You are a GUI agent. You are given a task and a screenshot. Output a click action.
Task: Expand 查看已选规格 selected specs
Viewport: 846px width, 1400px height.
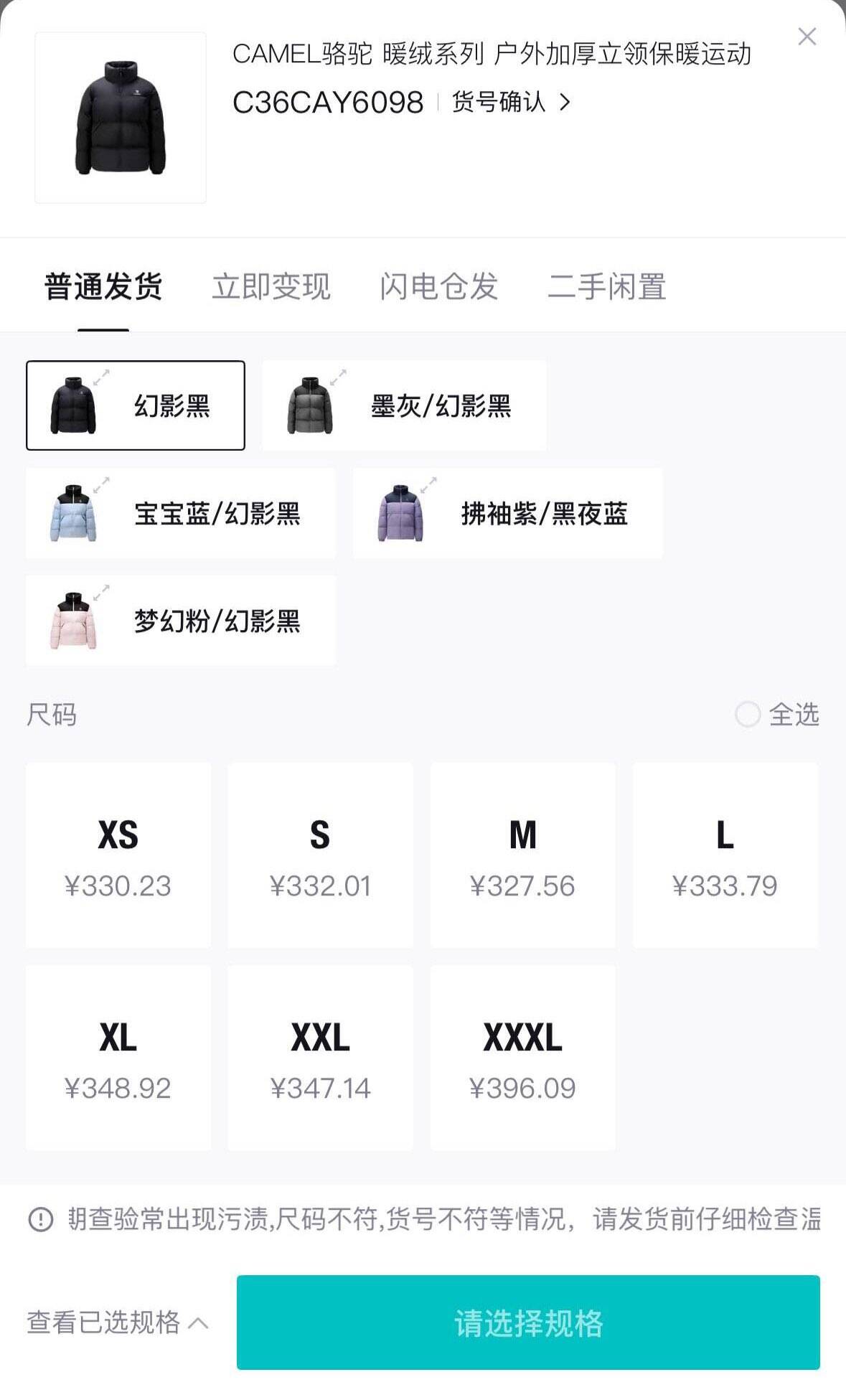[118, 1322]
